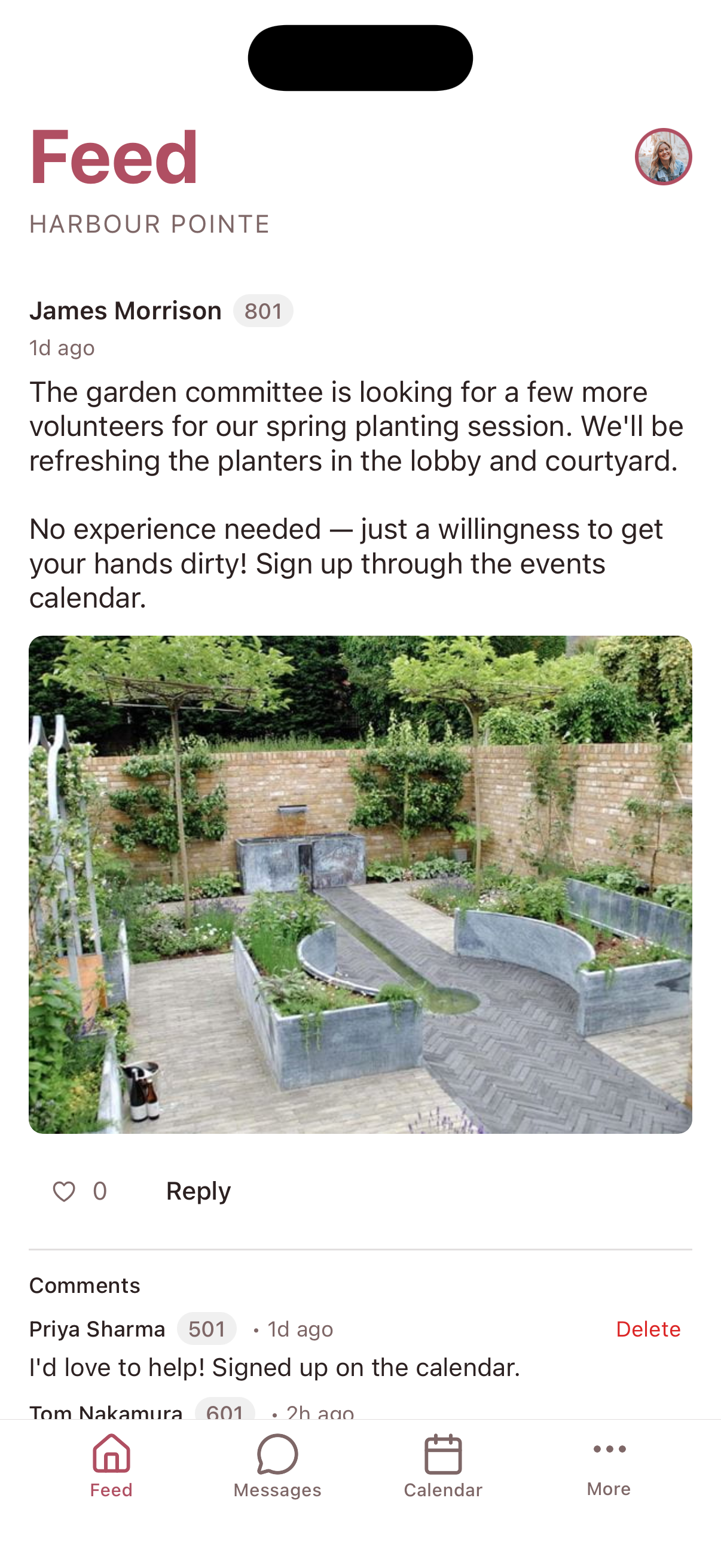Like James Morrison's garden committee post

coord(65,1191)
